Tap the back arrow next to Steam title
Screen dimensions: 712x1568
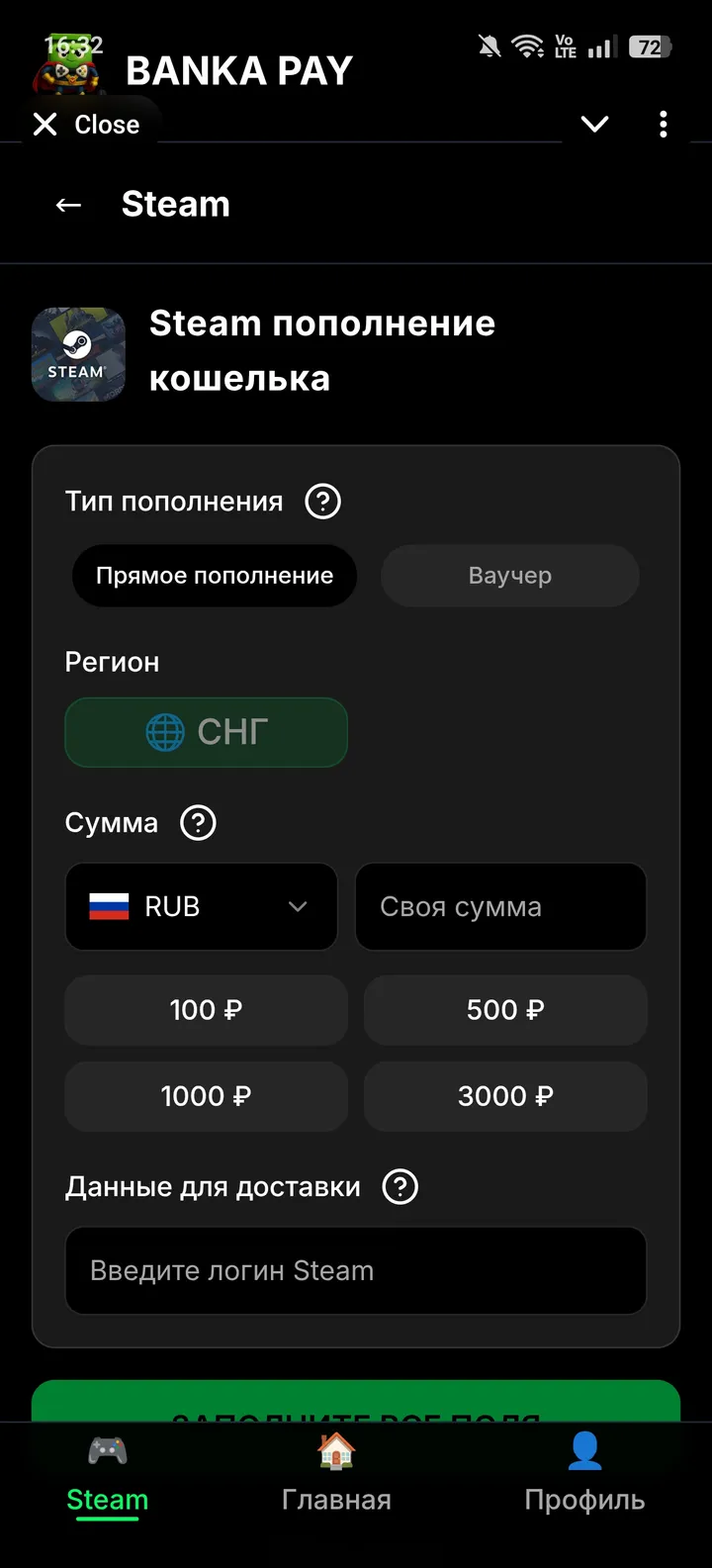66,204
